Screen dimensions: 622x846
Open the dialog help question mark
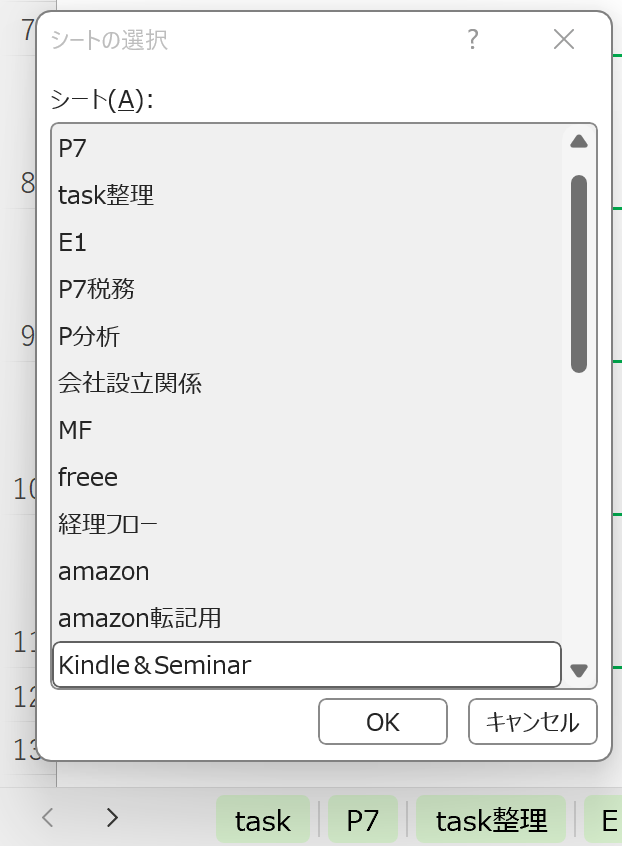pos(473,40)
